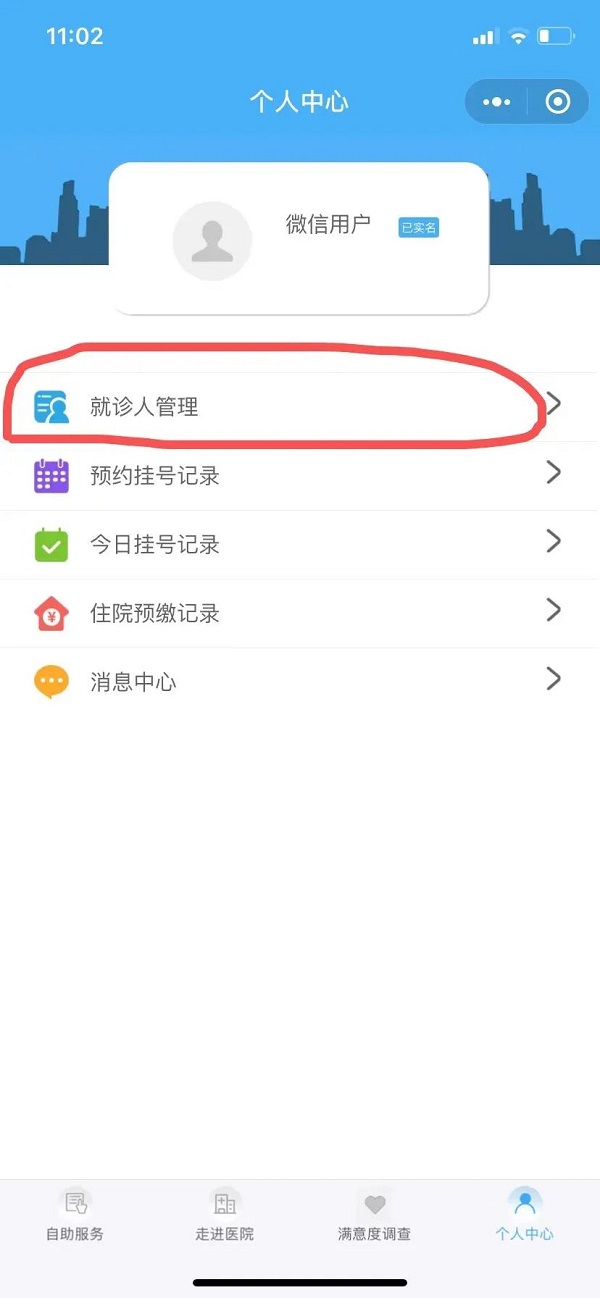Close the mini program via the circle icon
This screenshot has height=1298, width=600.
[x=558, y=102]
